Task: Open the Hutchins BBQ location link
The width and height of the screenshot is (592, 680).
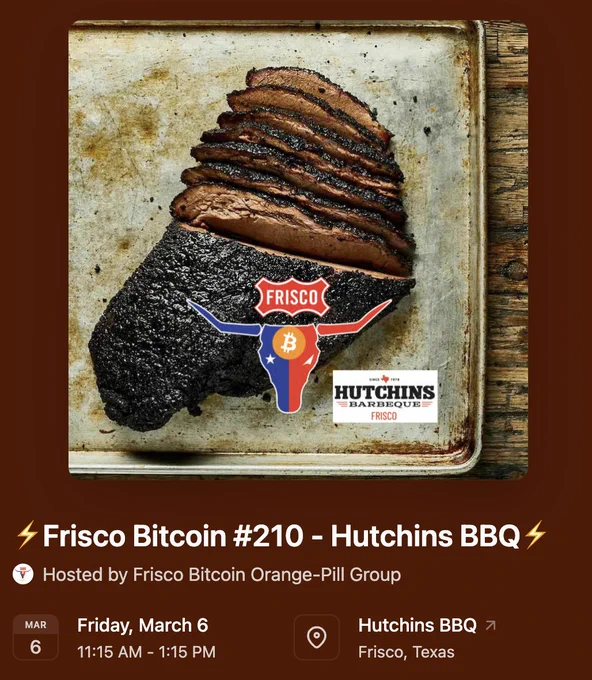Action: [x=427, y=625]
